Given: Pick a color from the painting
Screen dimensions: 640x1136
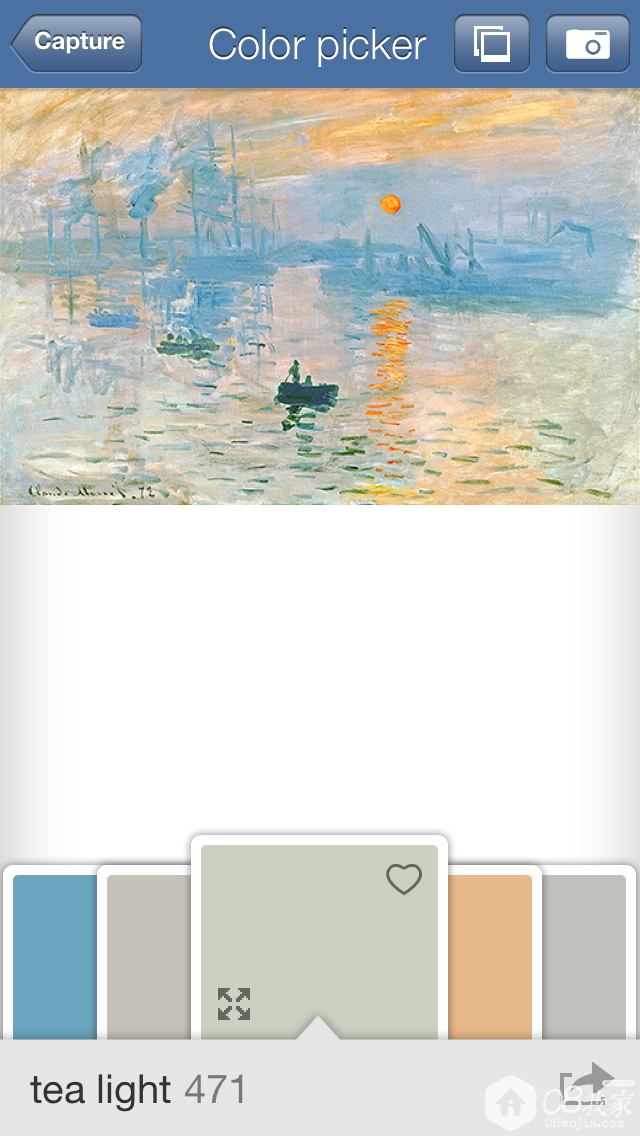Looking at the screenshot, I should click(320, 297).
